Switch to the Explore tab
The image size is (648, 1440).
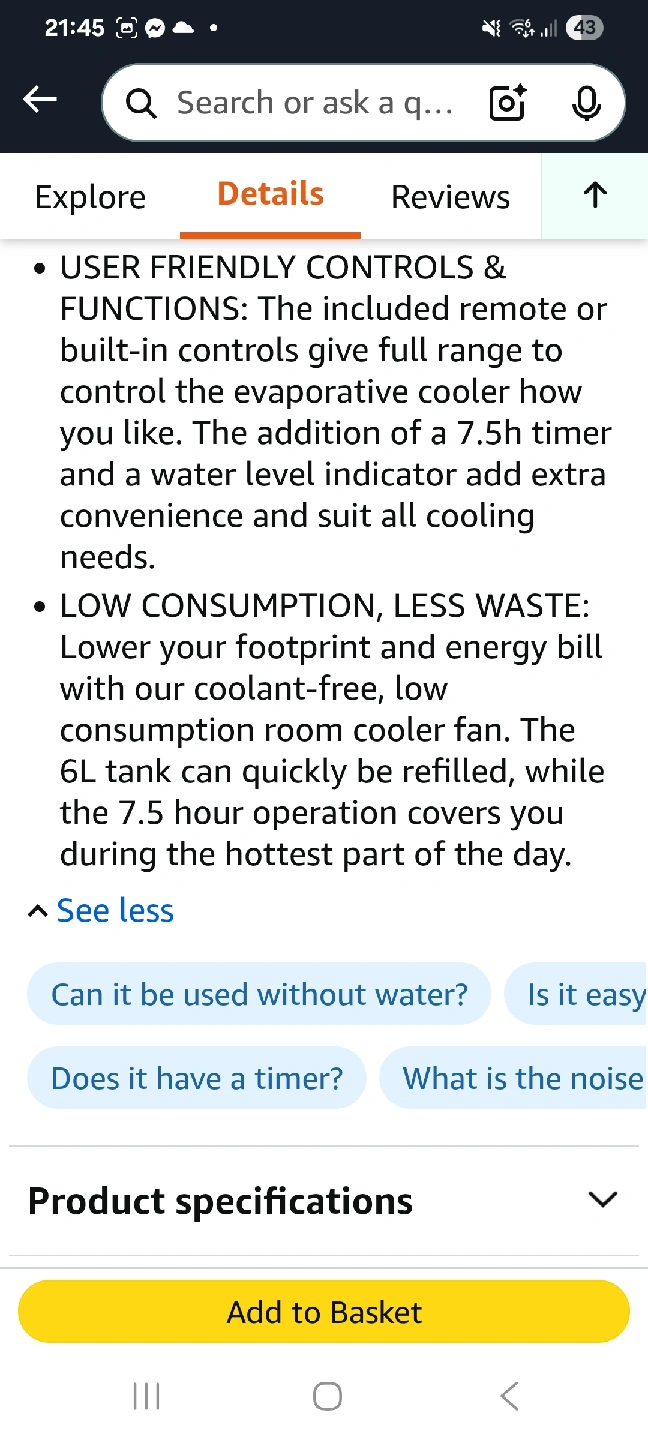90,197
